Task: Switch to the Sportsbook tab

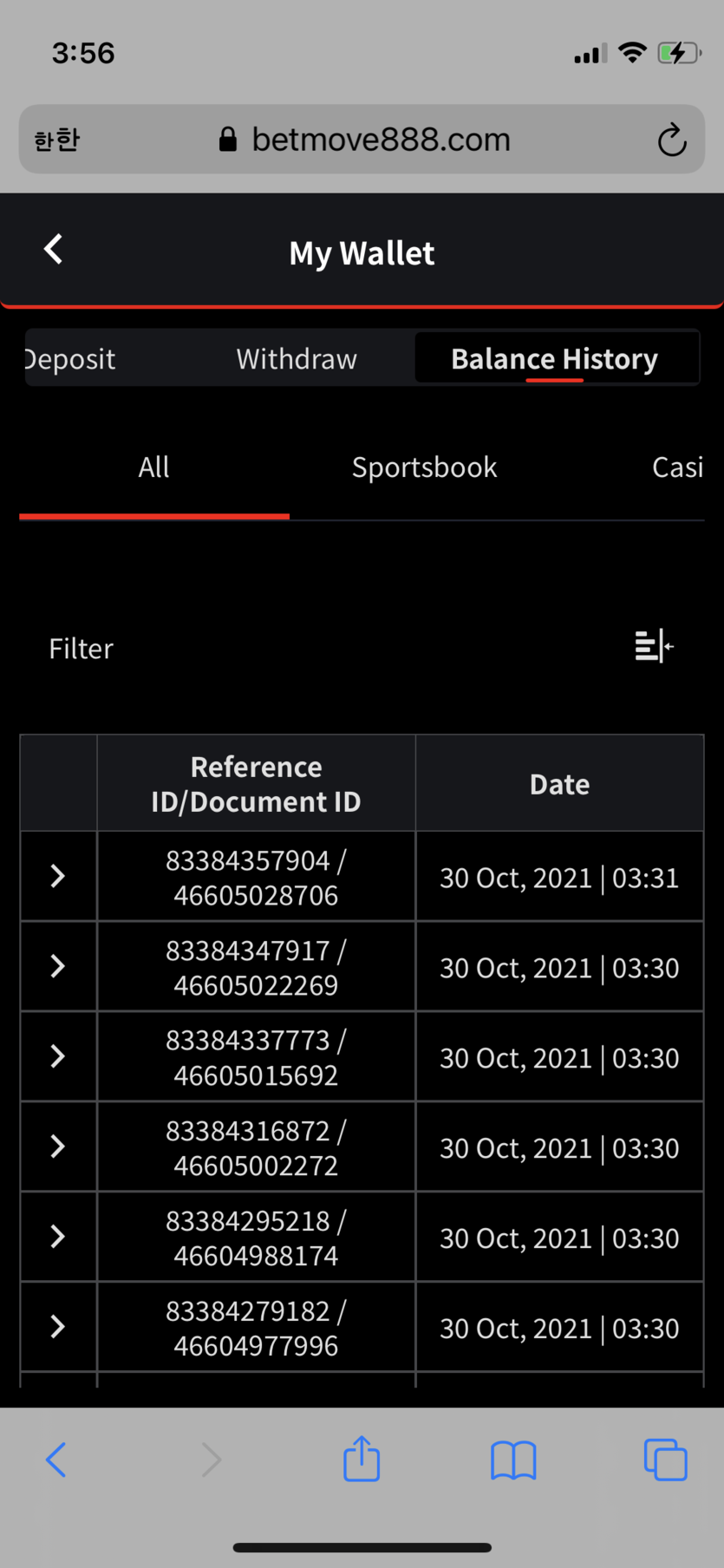Action: pyautogui.click(x=424, y=467)
